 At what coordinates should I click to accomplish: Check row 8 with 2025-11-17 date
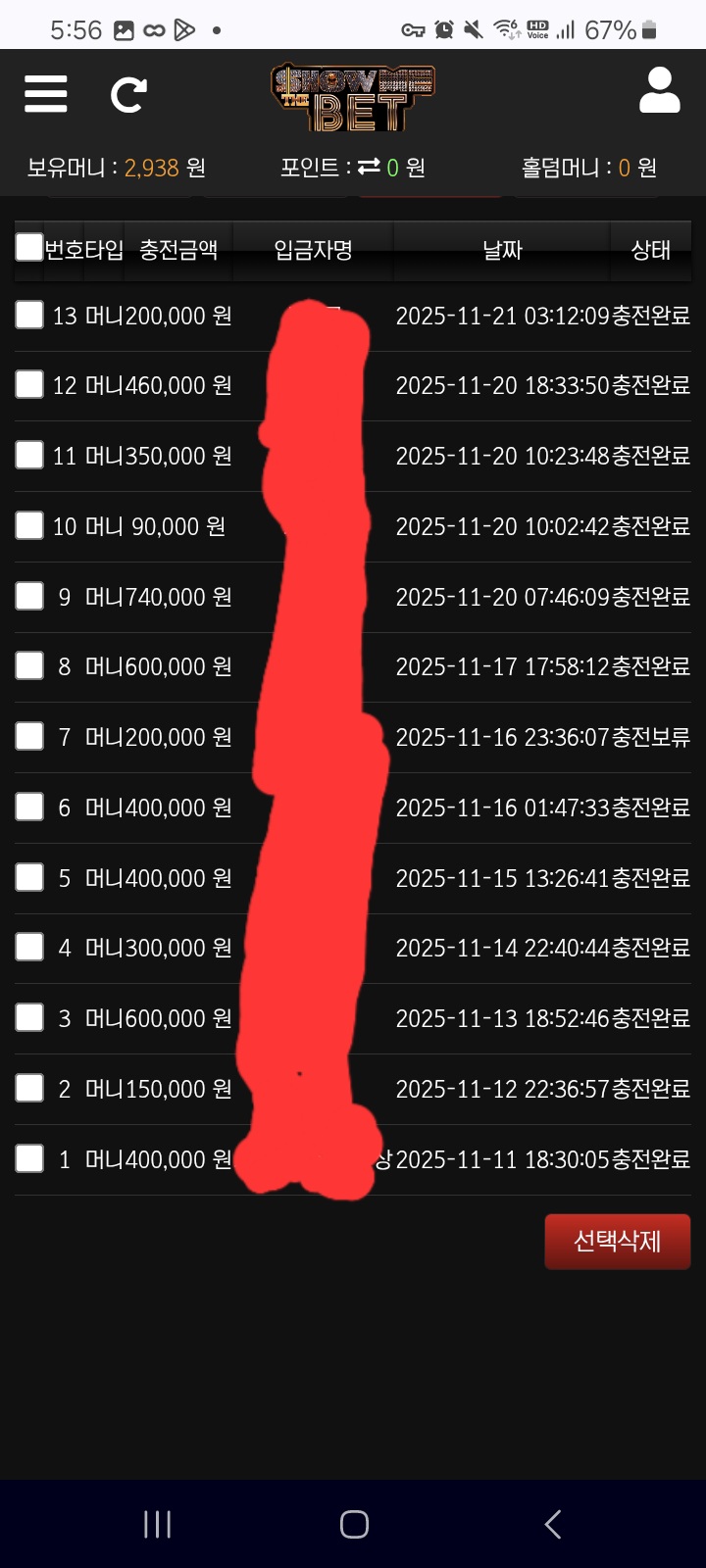pyautogui.click(x=29, y=665)
